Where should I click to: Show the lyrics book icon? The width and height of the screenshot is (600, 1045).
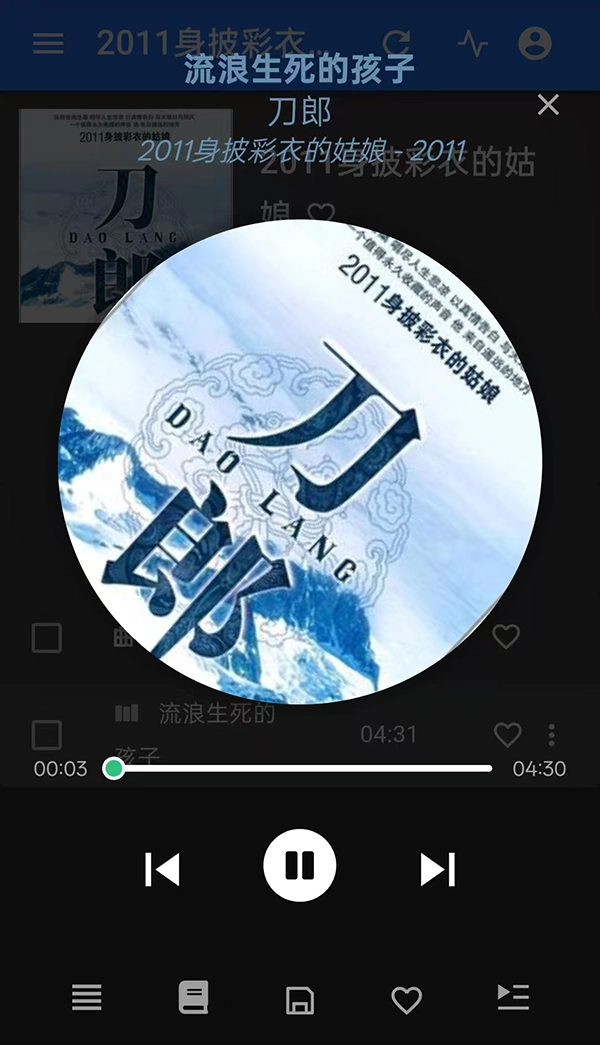tap(193, 997)
